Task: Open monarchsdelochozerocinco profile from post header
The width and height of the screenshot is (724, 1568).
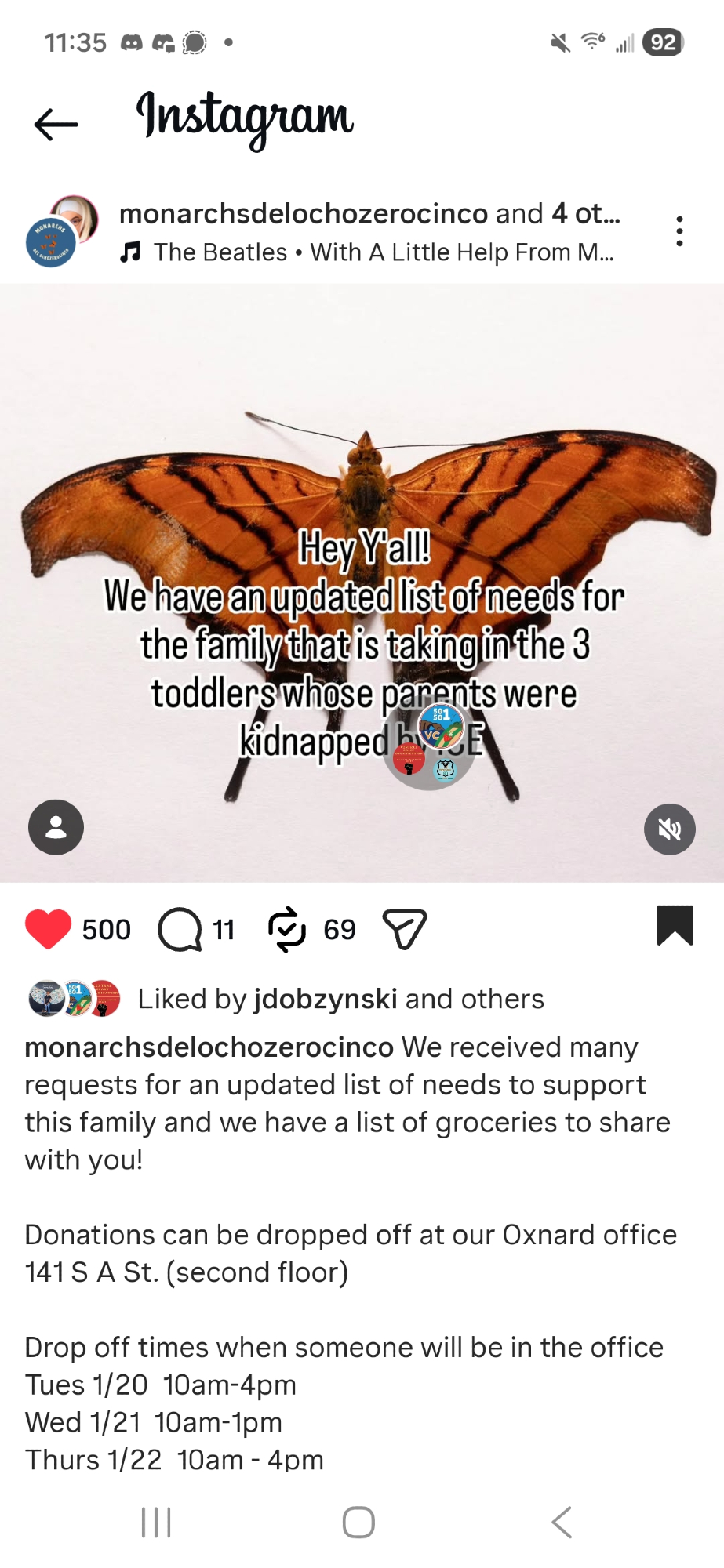Action: (x=303, y=213)
